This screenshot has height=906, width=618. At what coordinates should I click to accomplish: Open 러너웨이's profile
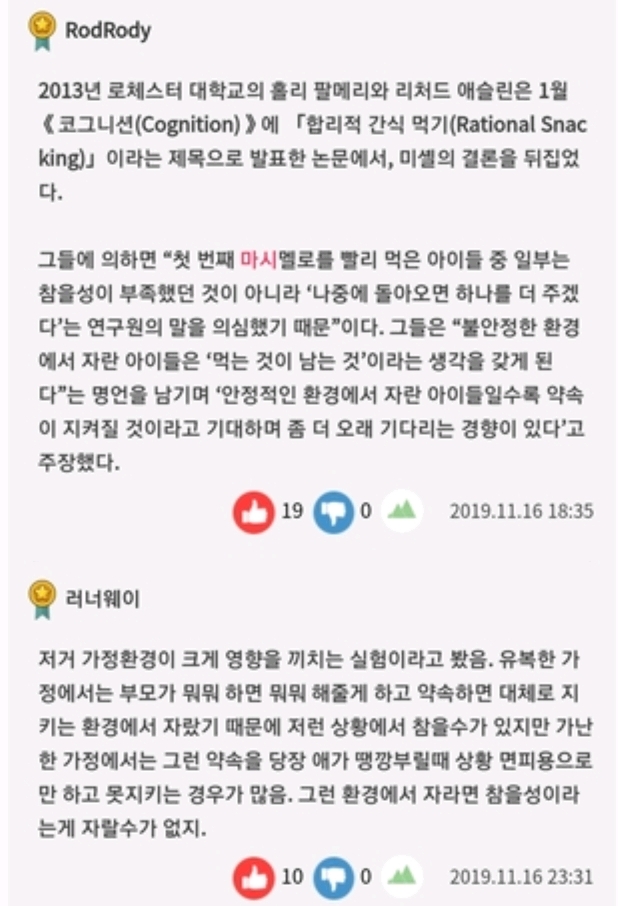(102, 598)
